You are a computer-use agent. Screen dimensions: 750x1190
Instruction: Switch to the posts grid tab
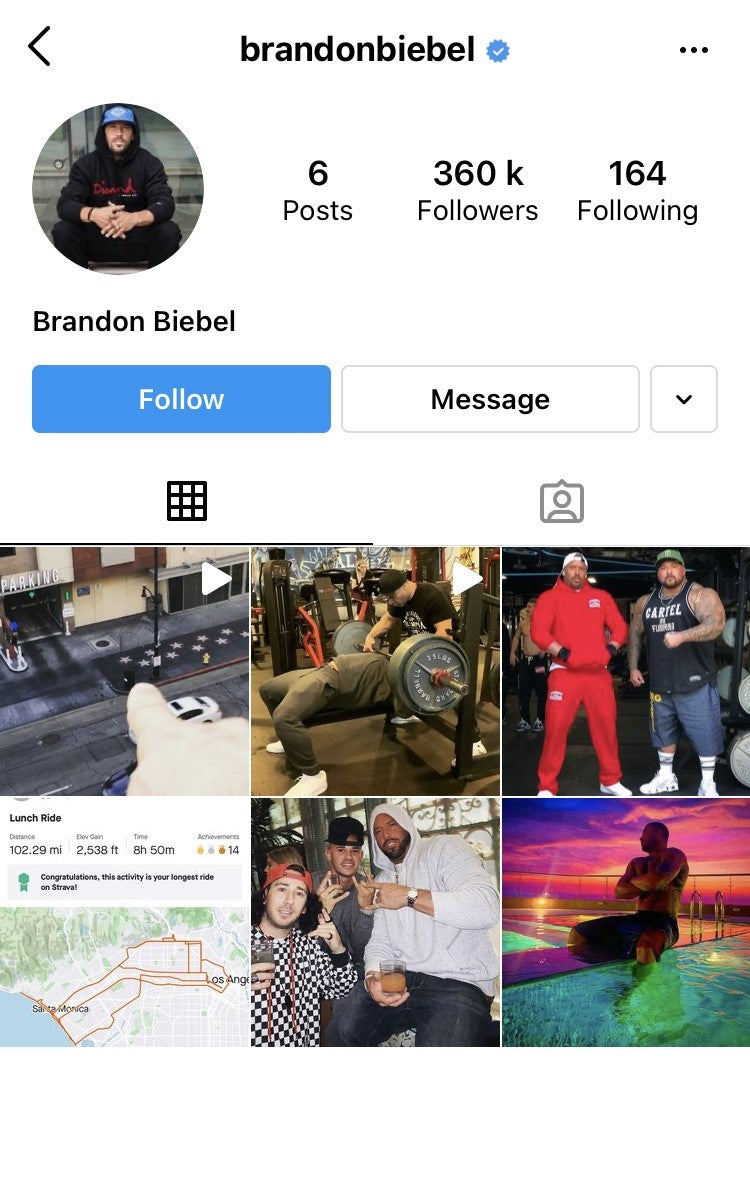point(187,501)
